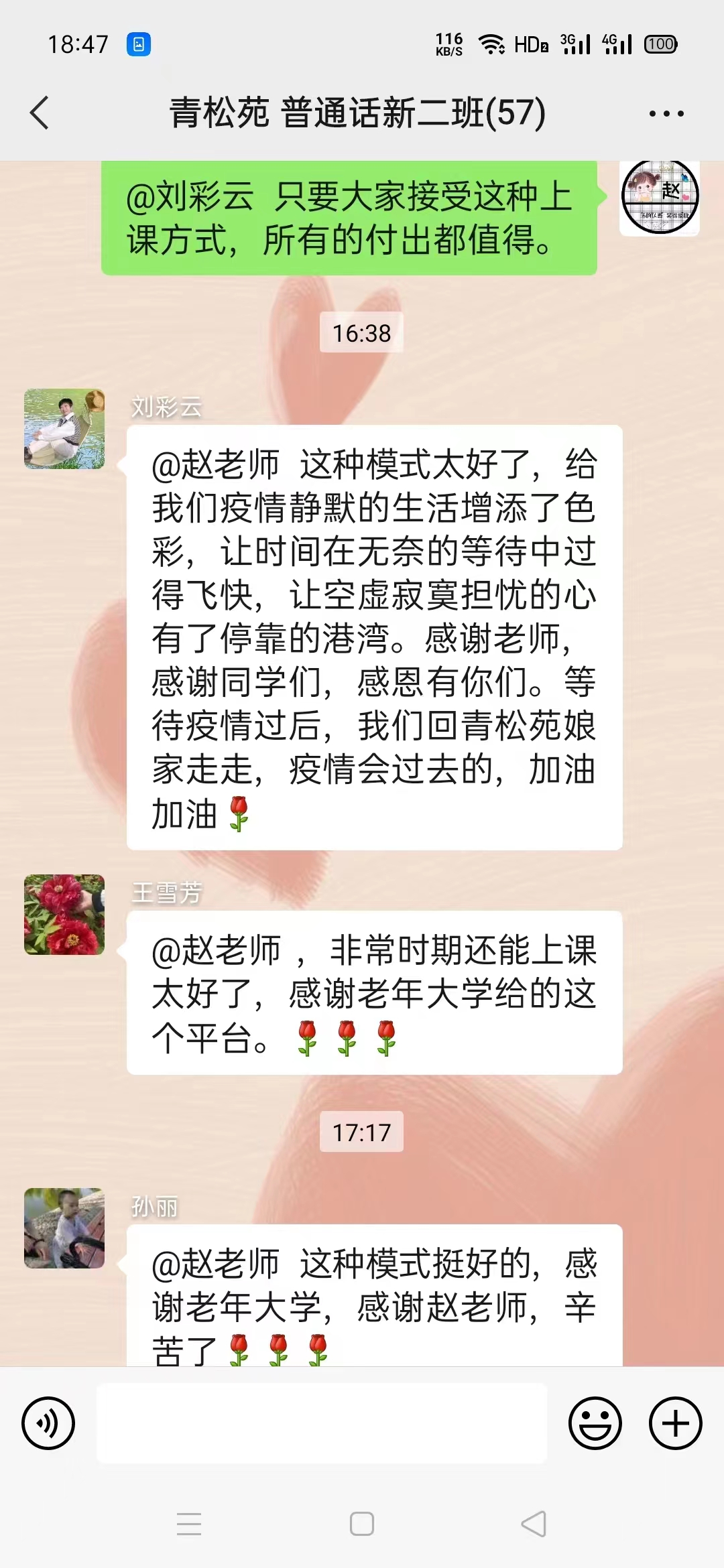Open the emoji sticker panel
This screenshot has height=1568, width=724.
click(595, 1423)
